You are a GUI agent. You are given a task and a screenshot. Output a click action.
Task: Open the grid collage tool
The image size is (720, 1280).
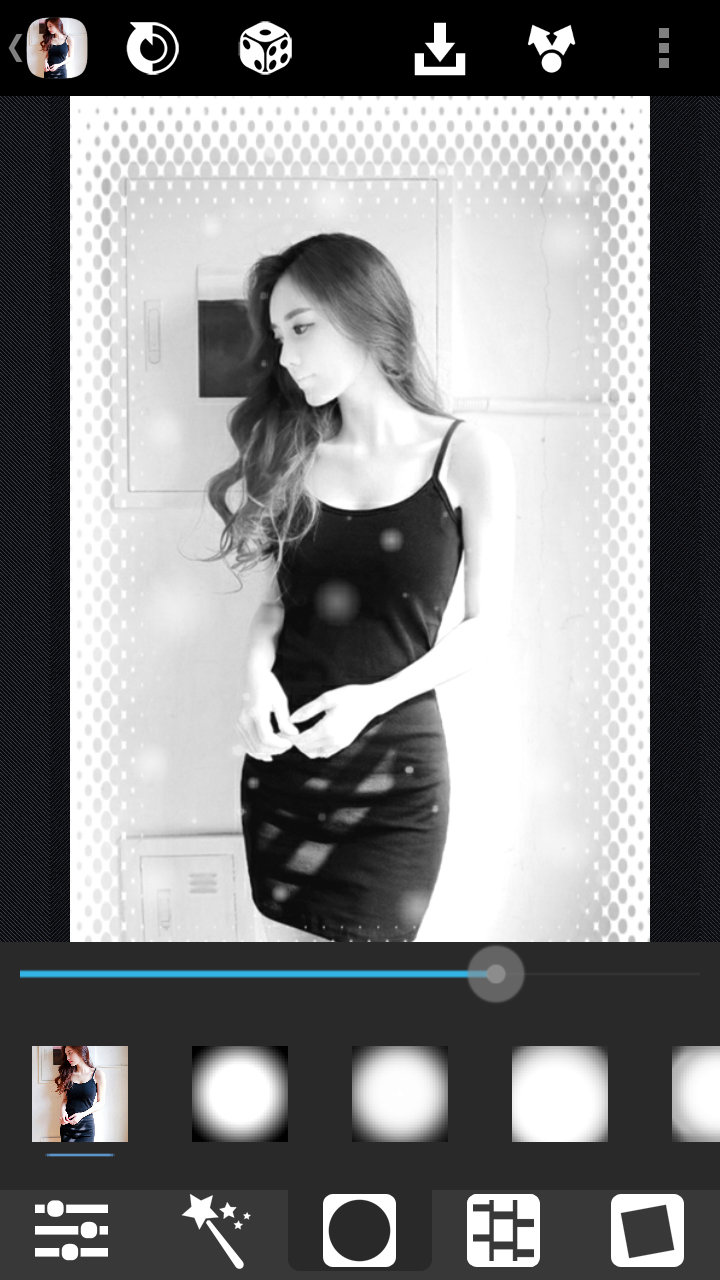pos(504,1229)
